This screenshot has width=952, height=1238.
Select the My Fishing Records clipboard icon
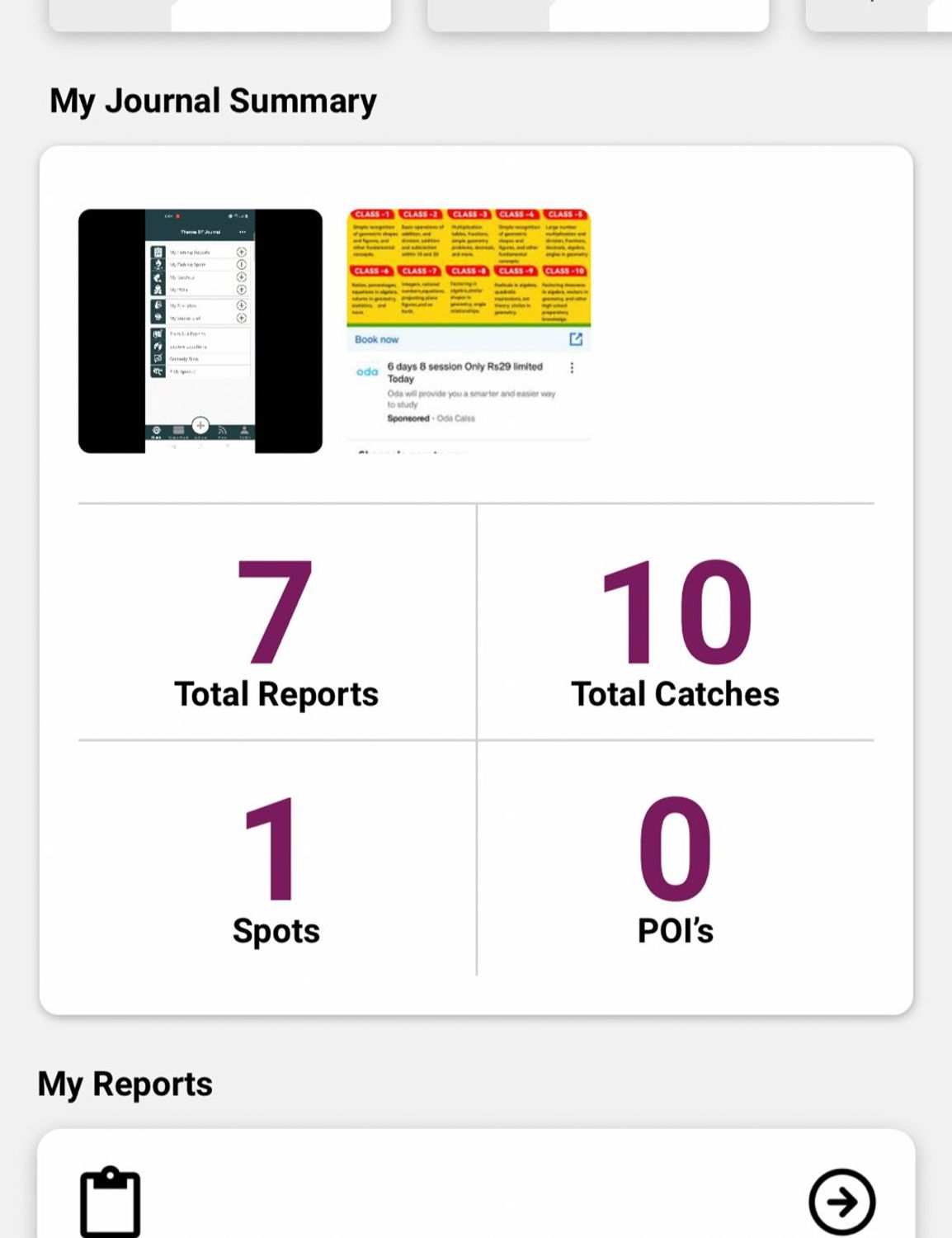click(158, 253)
